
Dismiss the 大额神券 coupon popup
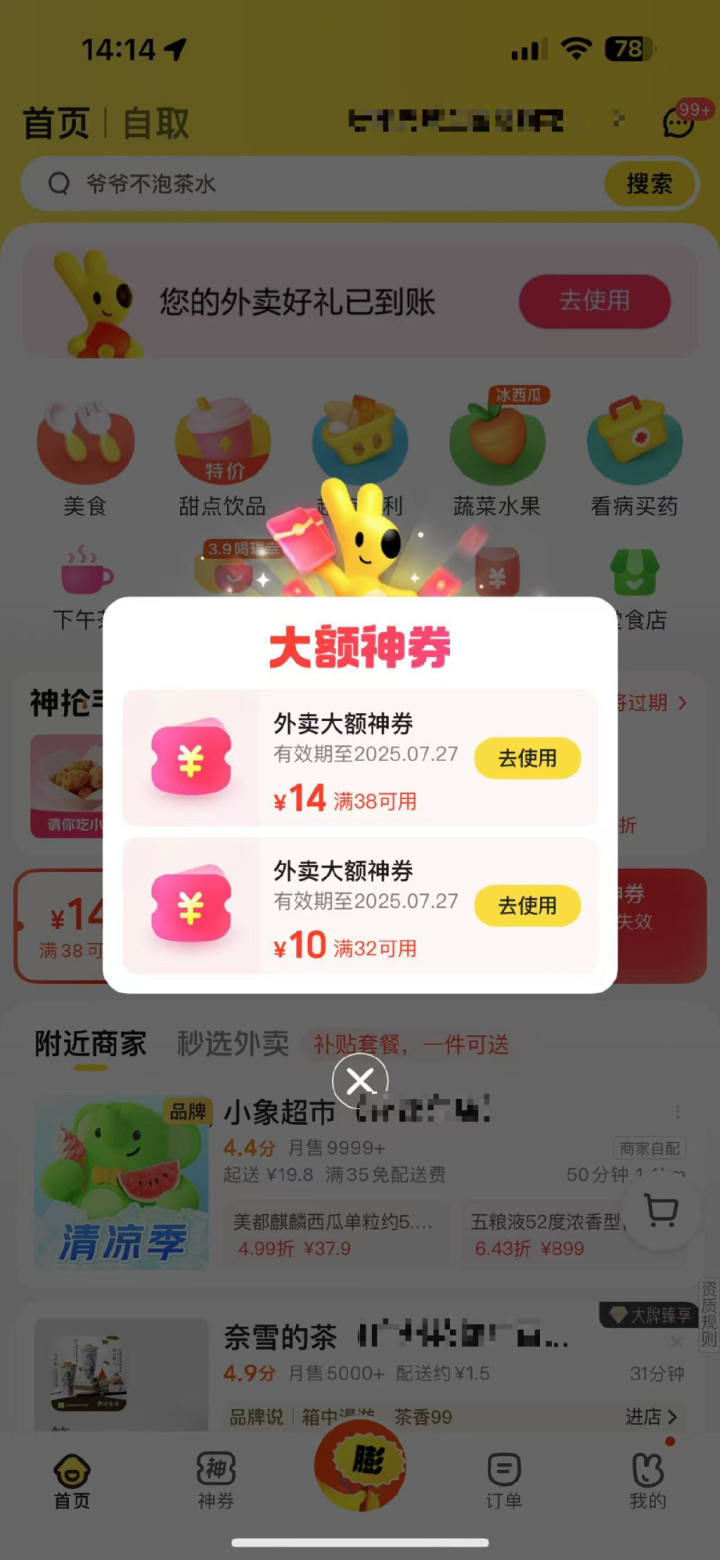(x=360, y=1081)
